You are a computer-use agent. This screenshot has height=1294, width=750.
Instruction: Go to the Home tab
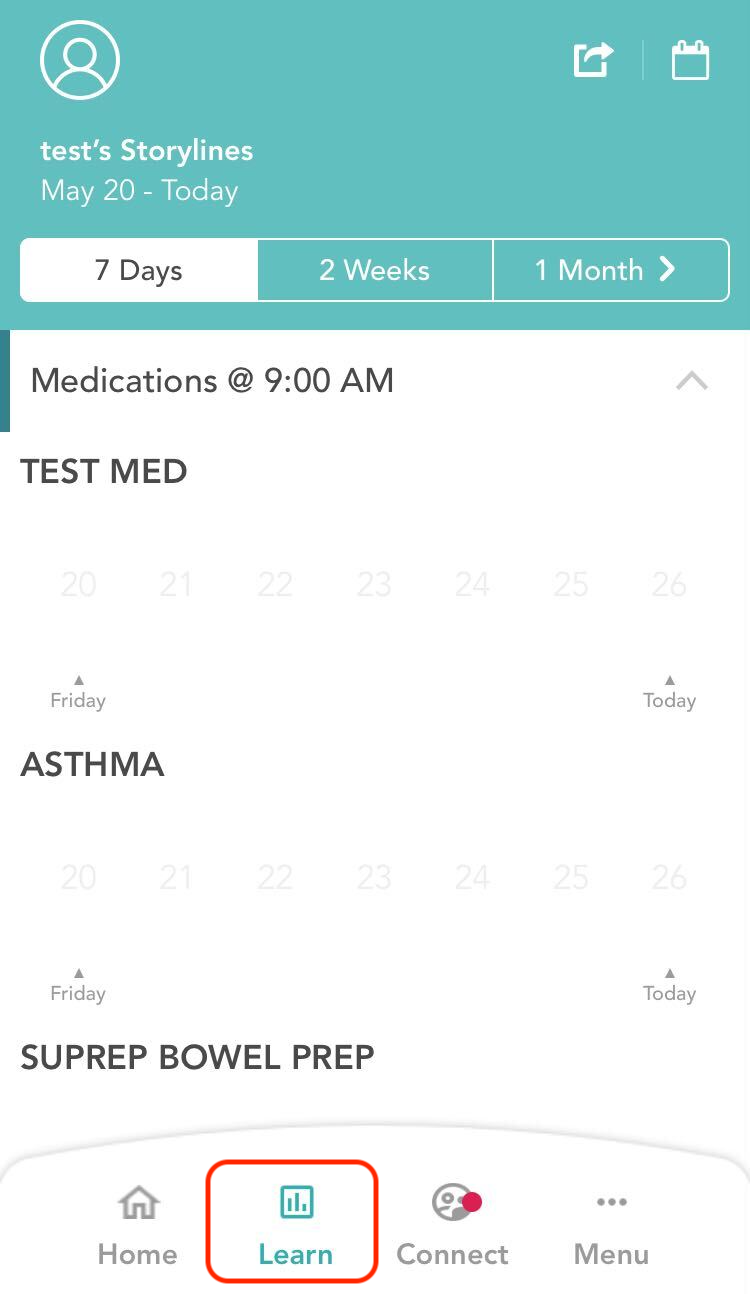pyautogui.click(x=138, y=1226)
